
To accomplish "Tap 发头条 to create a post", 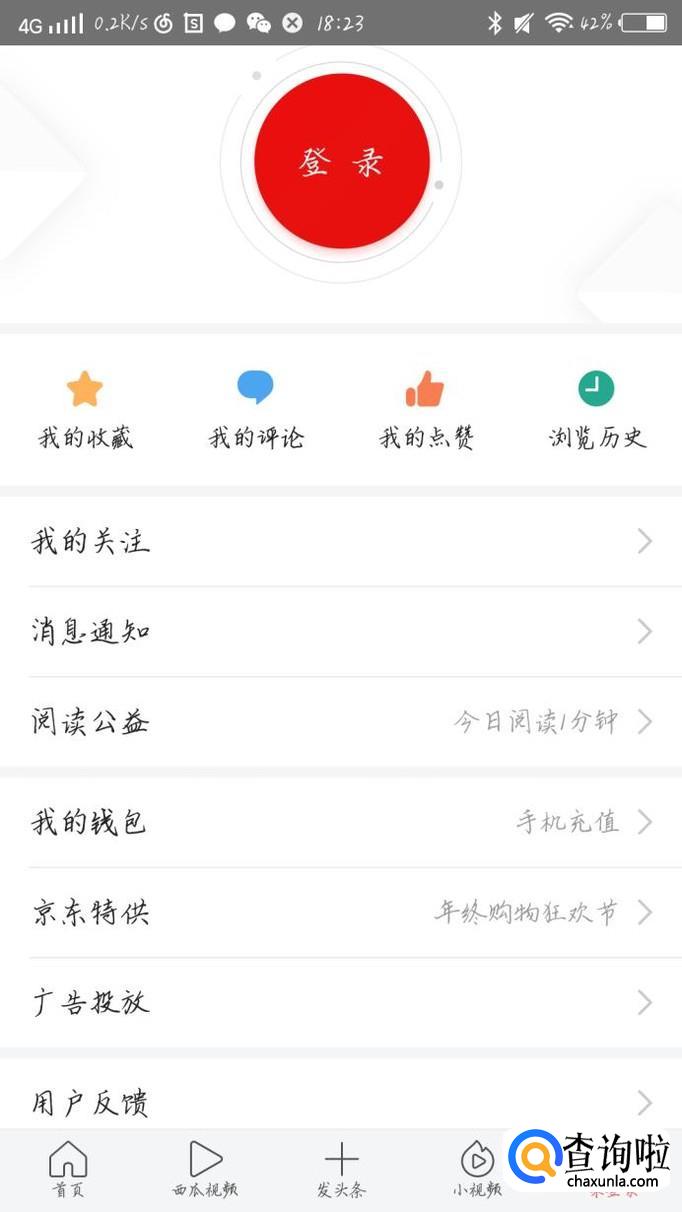I will 341,1170.
